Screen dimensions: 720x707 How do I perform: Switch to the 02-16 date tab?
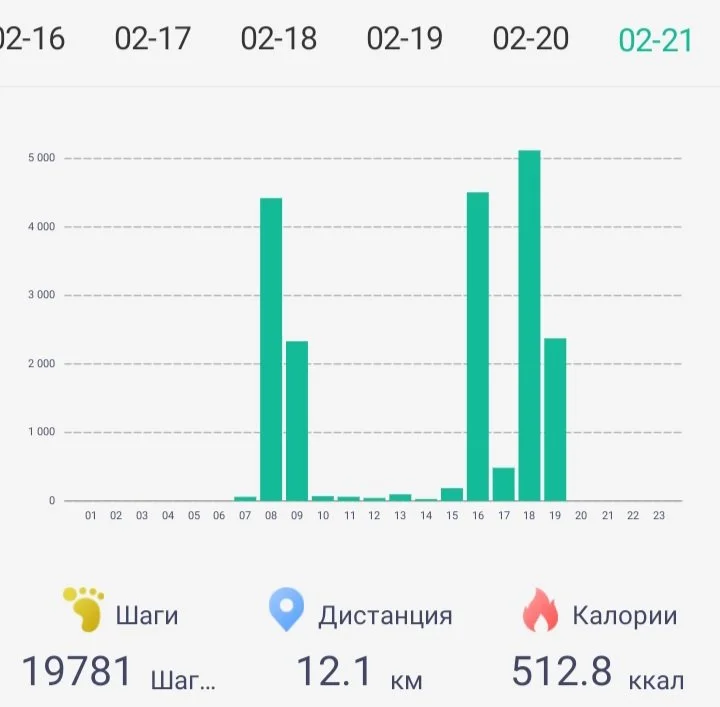(x=30, y=39)
